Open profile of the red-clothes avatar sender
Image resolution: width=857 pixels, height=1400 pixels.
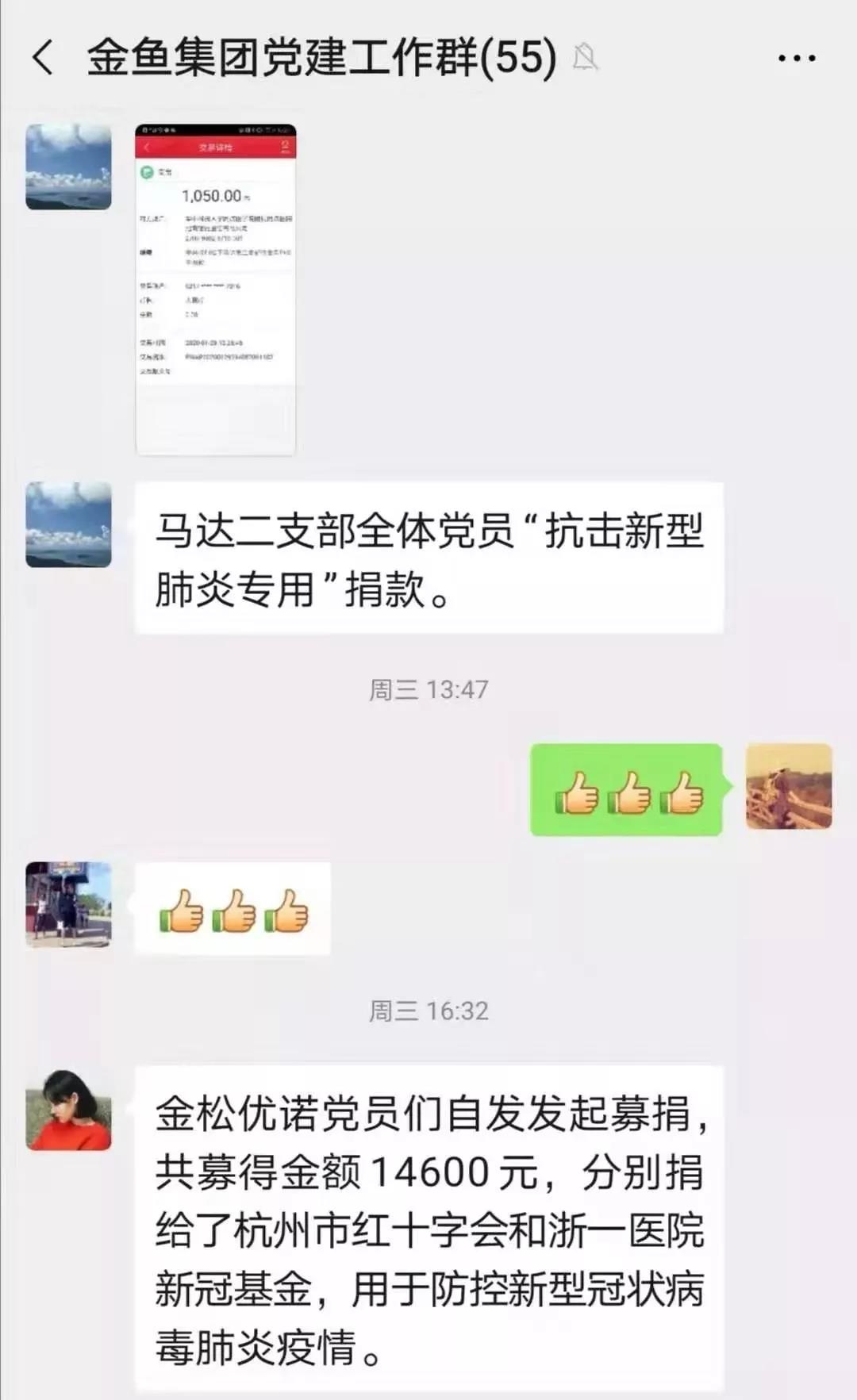pyautogui.click(x=68, y=1110)
